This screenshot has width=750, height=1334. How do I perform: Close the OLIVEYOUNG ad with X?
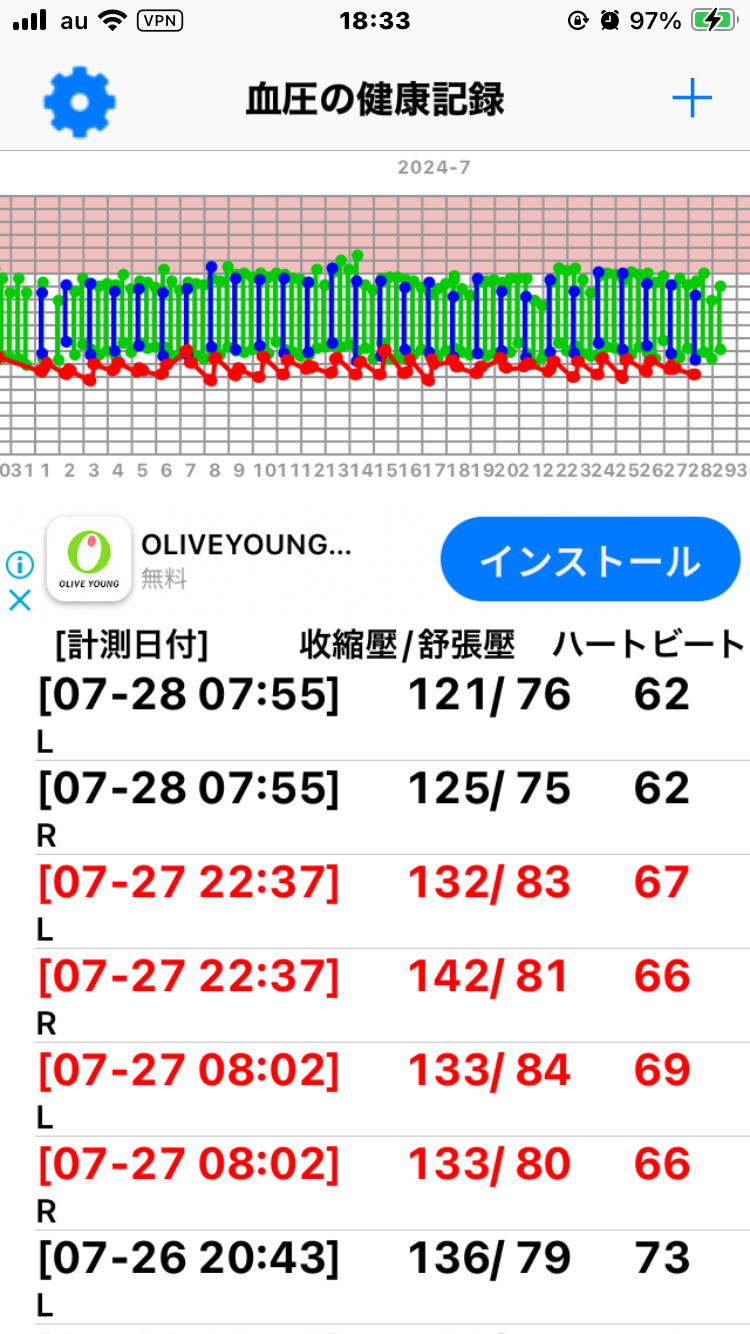[x=20, y=600]
